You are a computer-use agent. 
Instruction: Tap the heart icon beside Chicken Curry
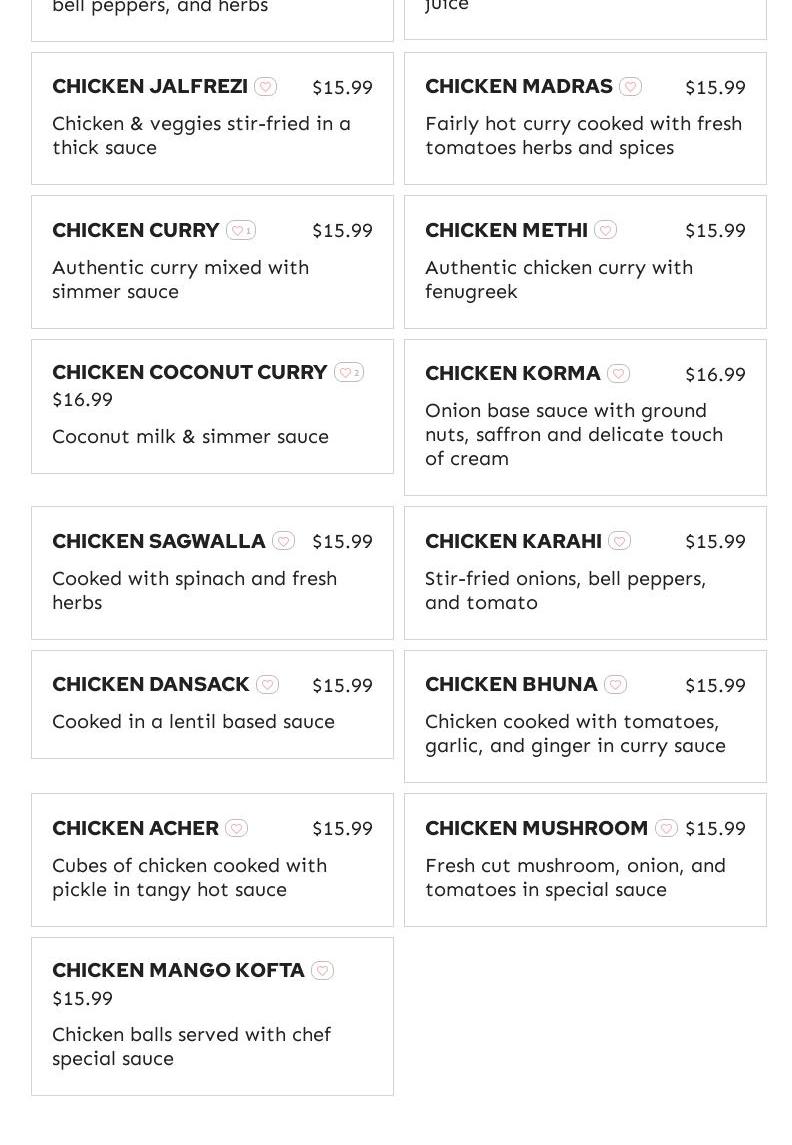241,231
